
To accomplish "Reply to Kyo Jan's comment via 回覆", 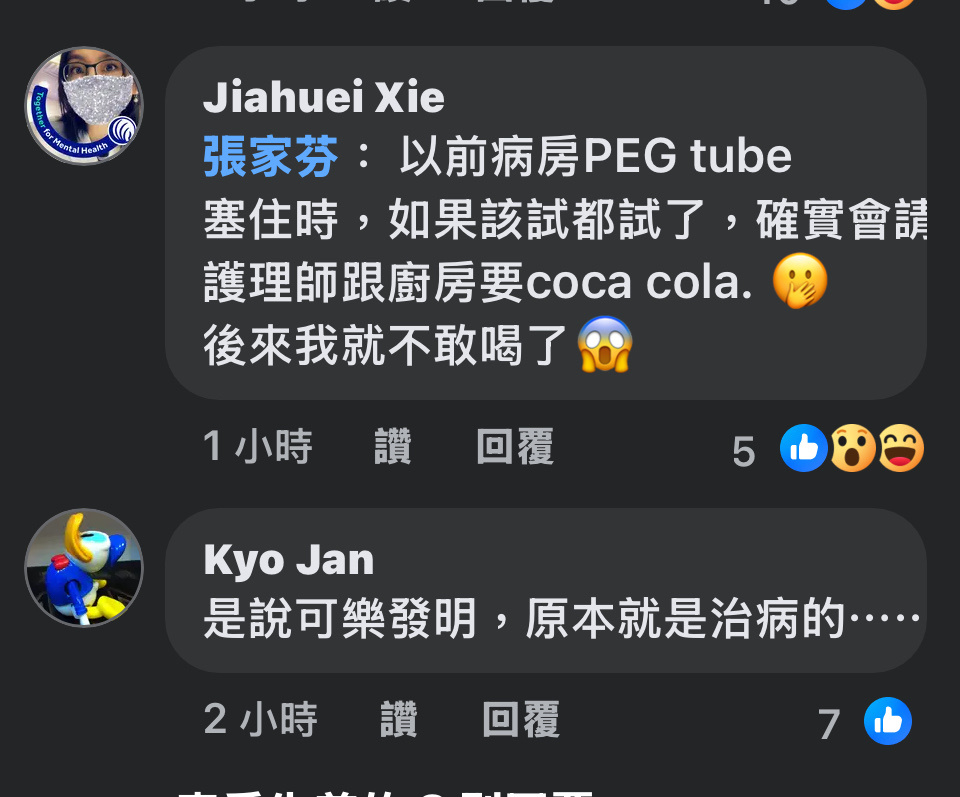I will tap(521, 720).
